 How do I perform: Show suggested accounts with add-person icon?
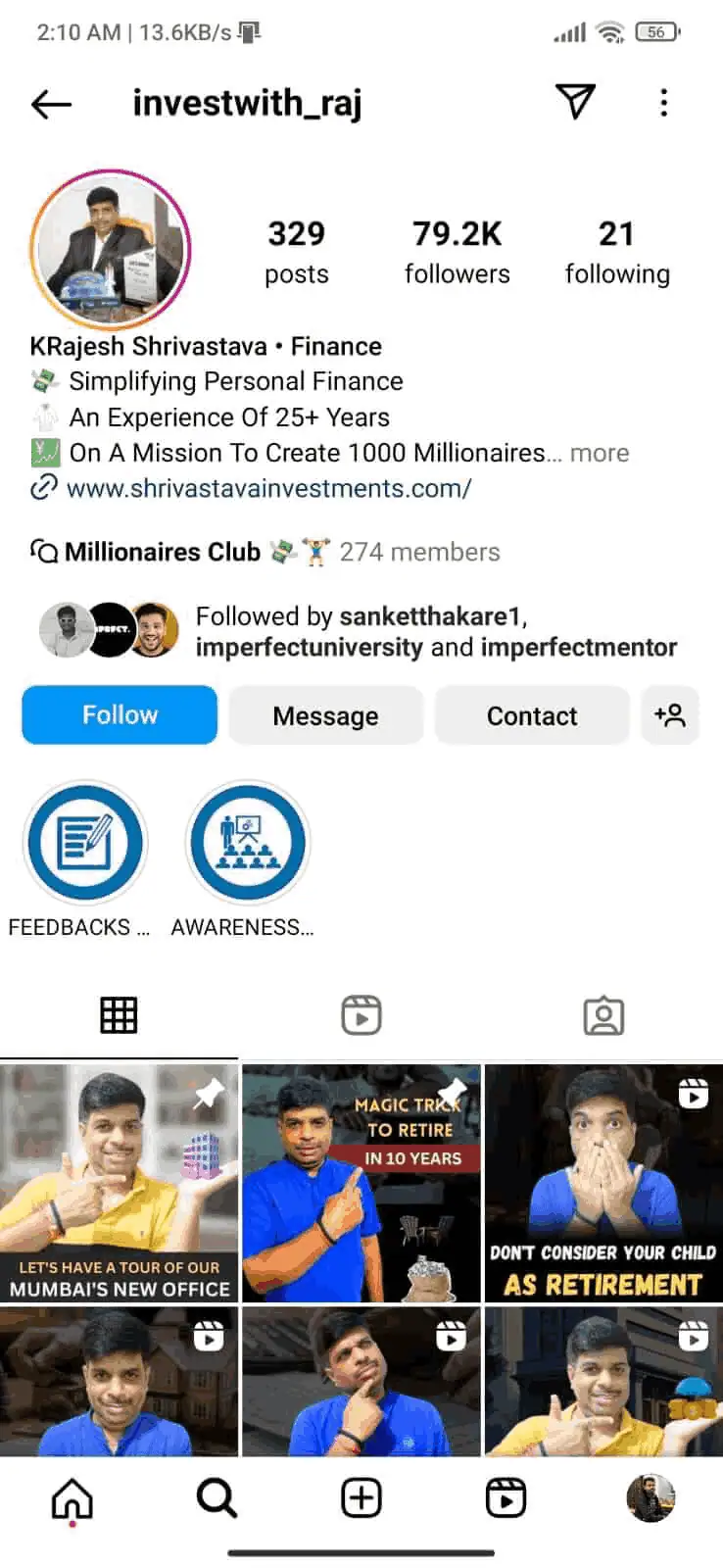pos(670,715)
